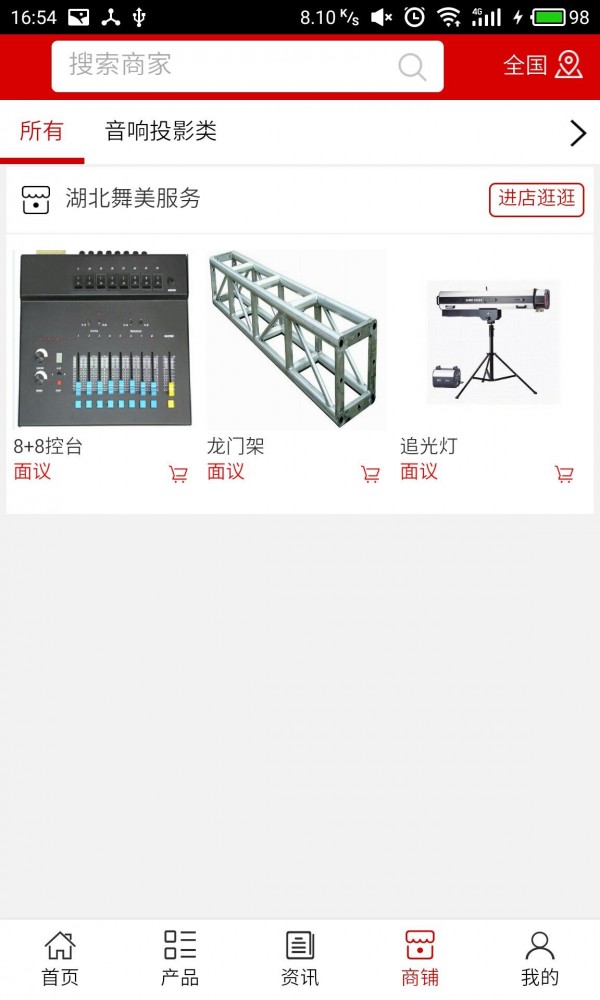View the 龙门架 product
The width and height of the screenshot is (600, 1000).
click(x=294, y=340)
